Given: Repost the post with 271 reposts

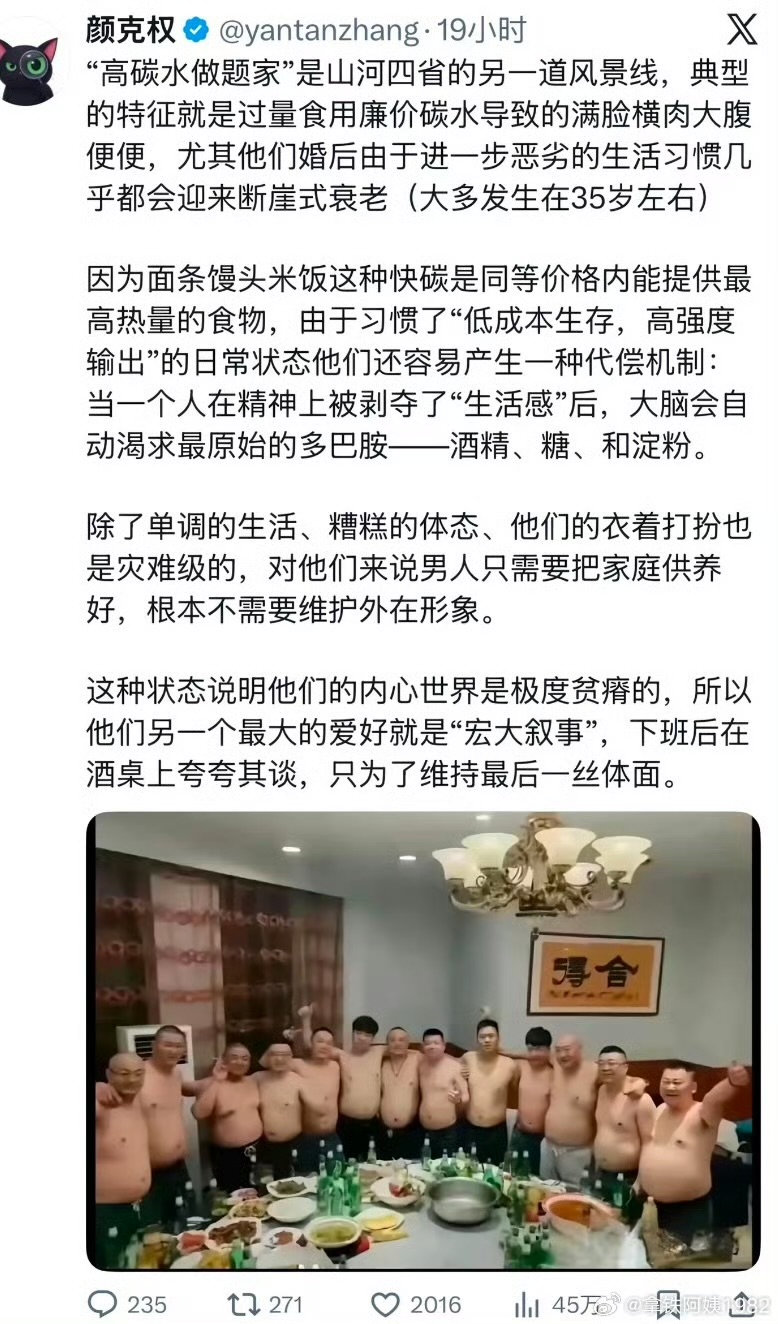Looking at the screenshot, I should point(242,1303).
